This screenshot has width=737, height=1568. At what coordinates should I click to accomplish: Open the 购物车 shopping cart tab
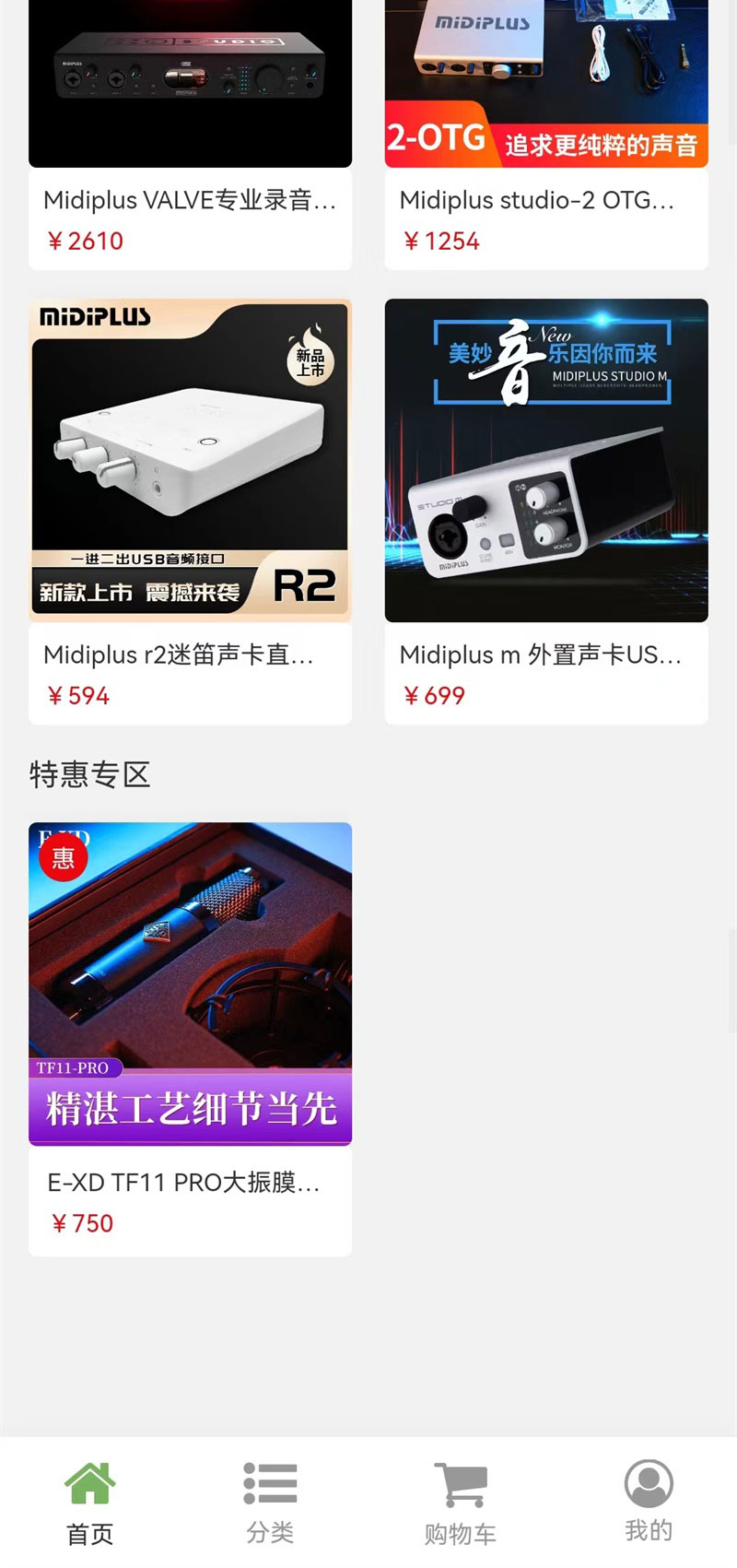[x=460, y=1503]
